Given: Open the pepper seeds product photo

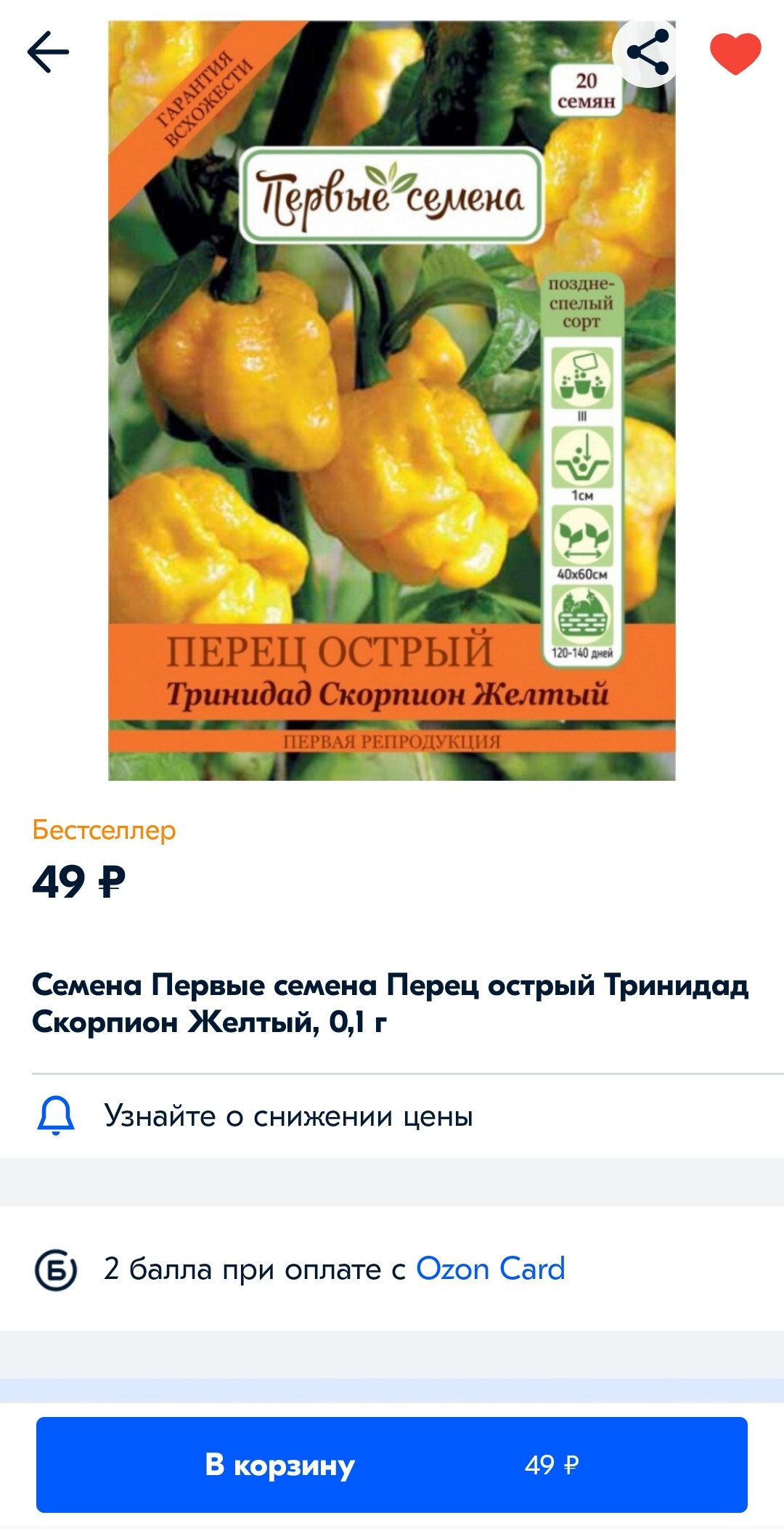Looking at the screenshot, I should point(392,400).
